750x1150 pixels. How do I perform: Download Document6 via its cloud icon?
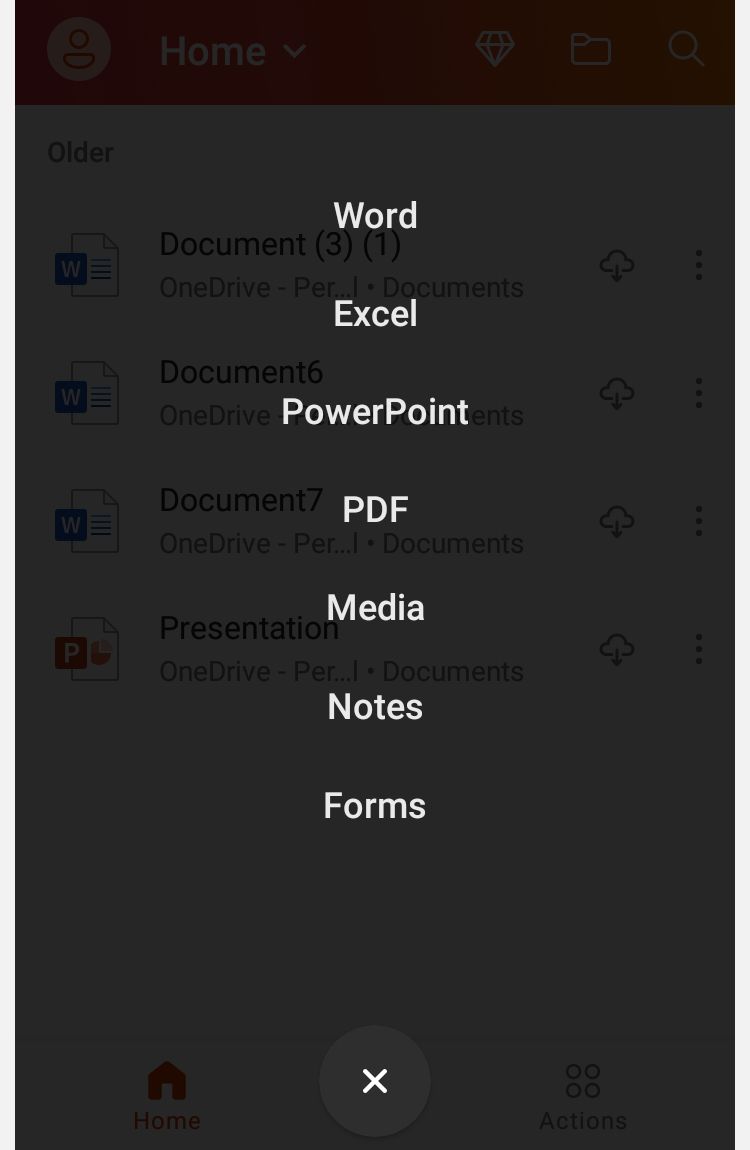616,393
